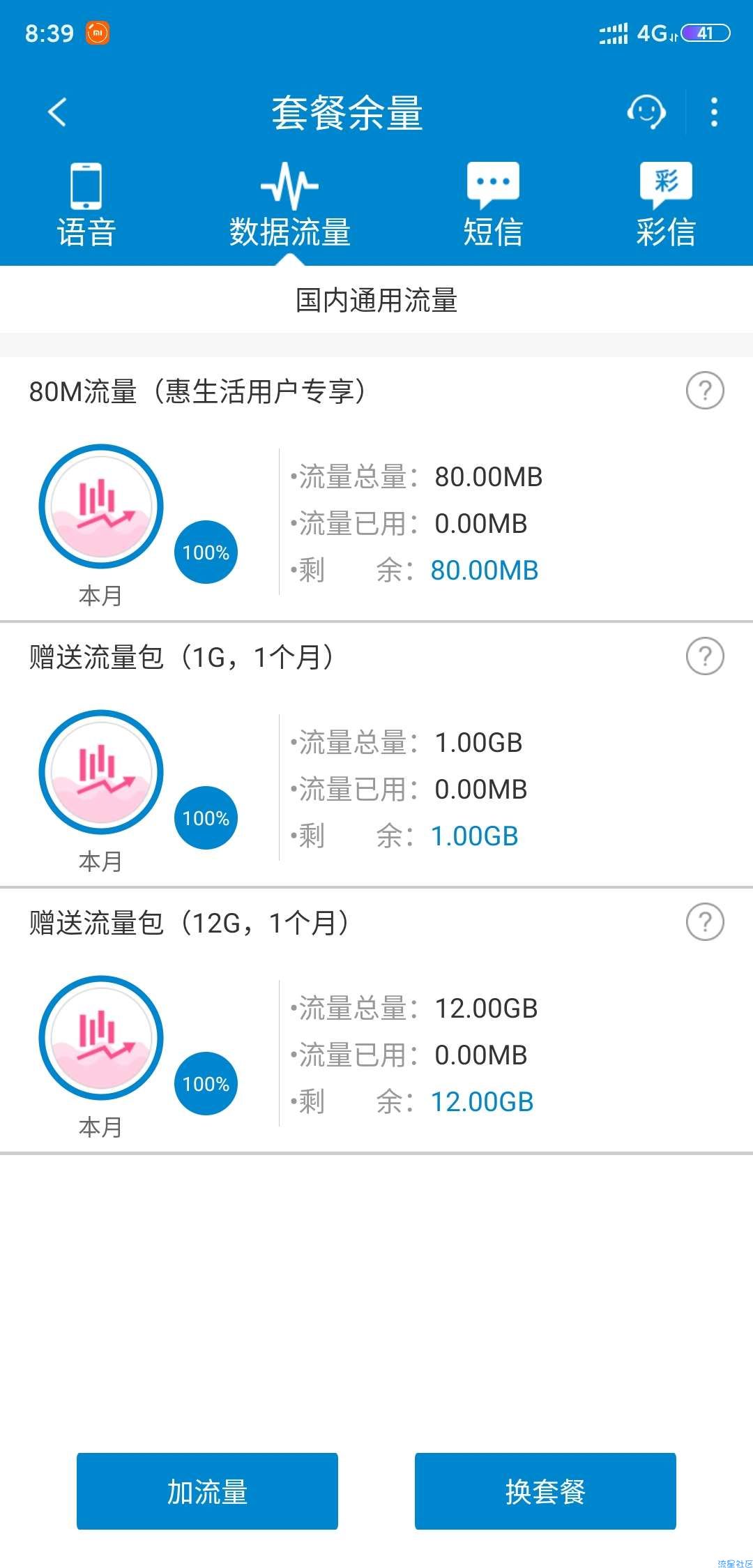
Task: Open the three-dot overflow menu
Action: coord(714,112)
